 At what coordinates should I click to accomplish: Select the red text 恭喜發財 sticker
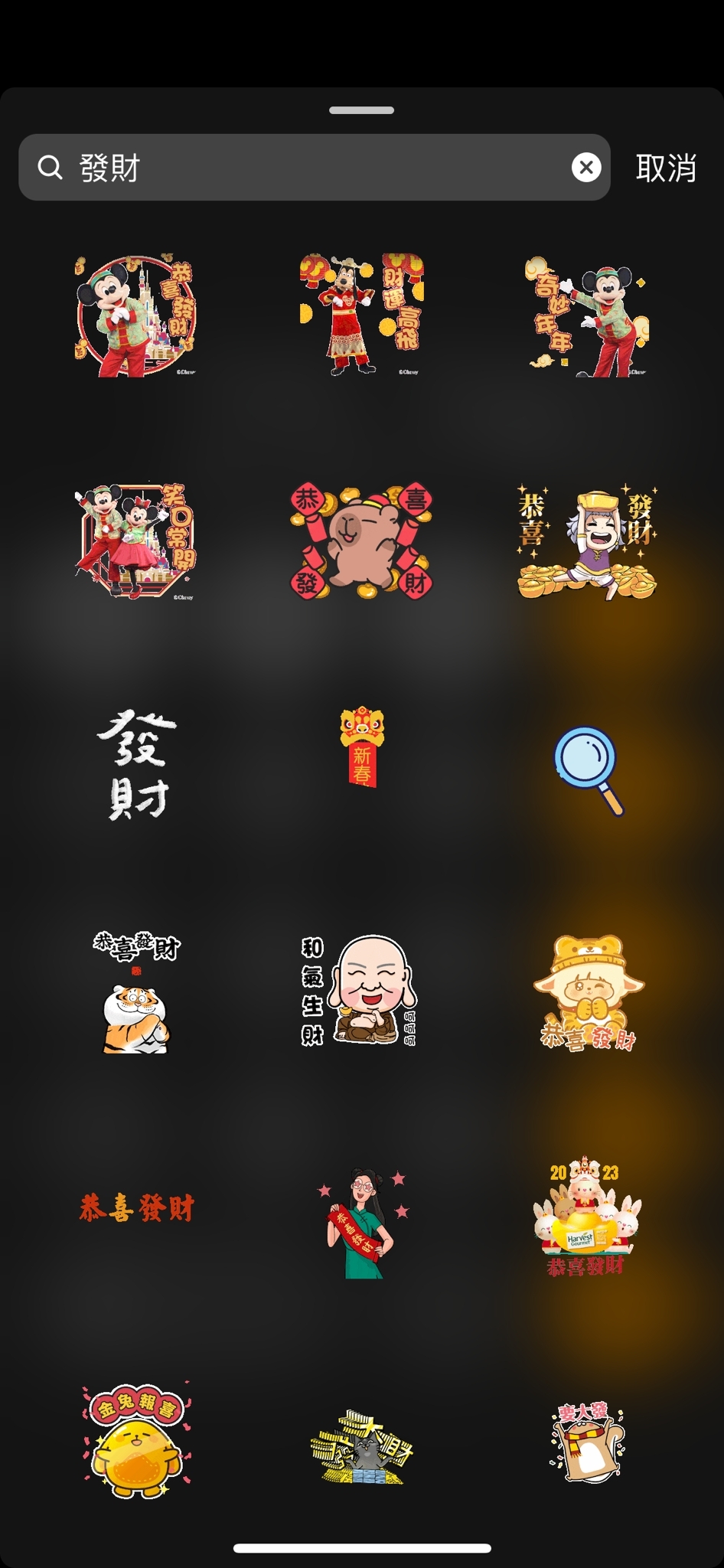(136, 1208)
